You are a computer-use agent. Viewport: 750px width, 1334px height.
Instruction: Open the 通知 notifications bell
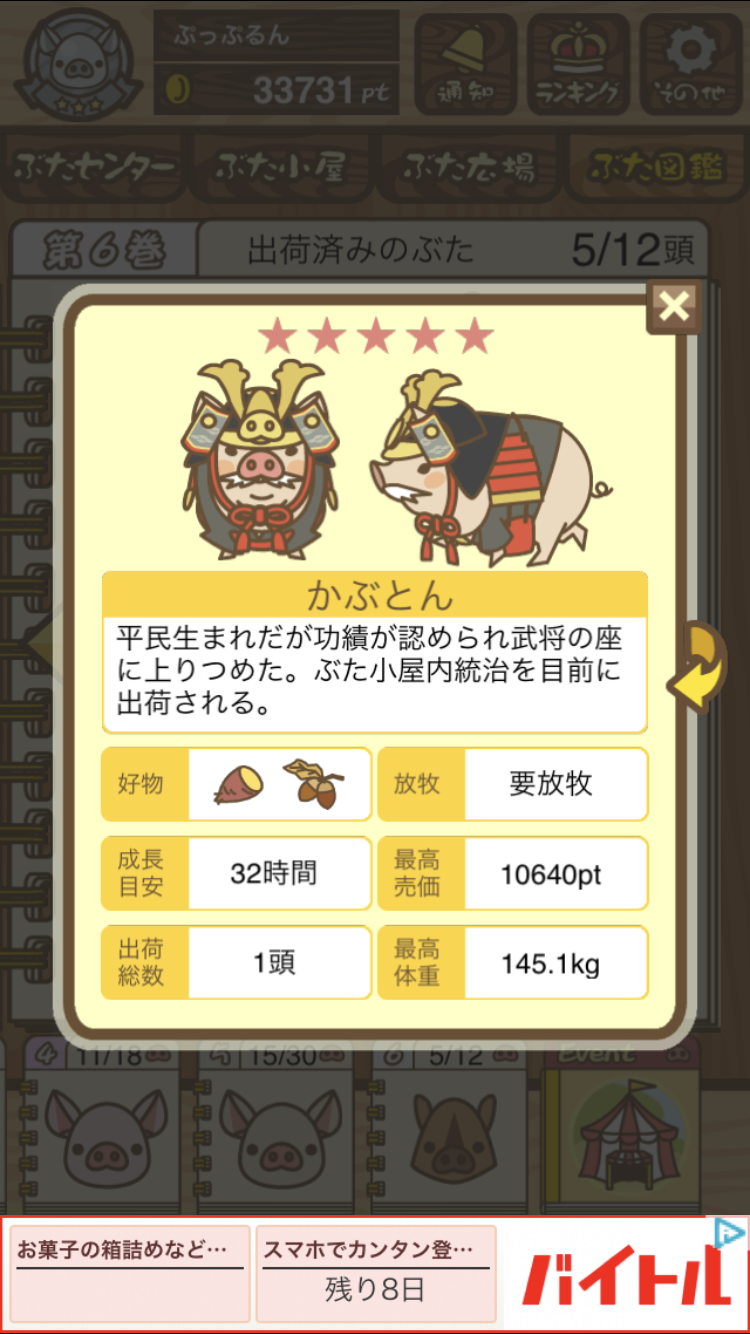pos(465,62)
